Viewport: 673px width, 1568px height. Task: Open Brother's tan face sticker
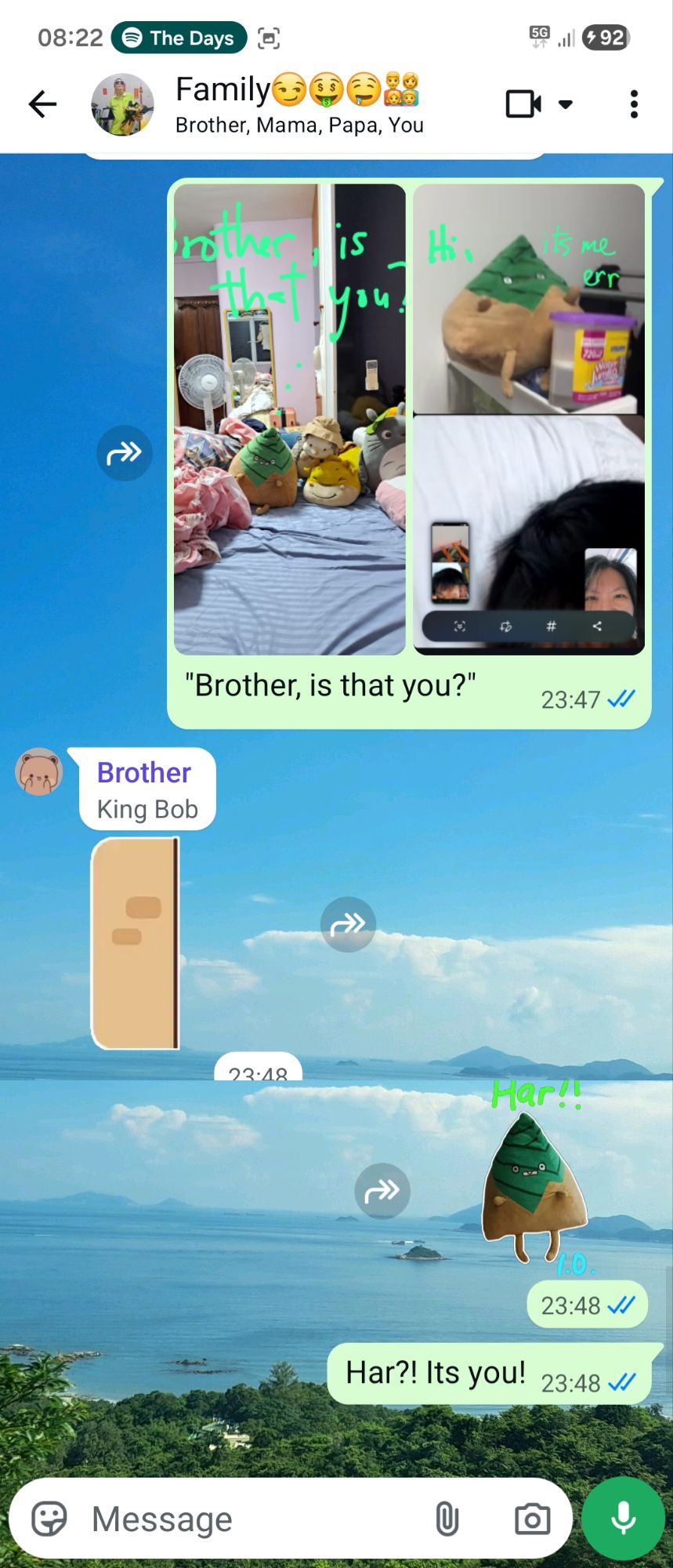pos(136,943)
